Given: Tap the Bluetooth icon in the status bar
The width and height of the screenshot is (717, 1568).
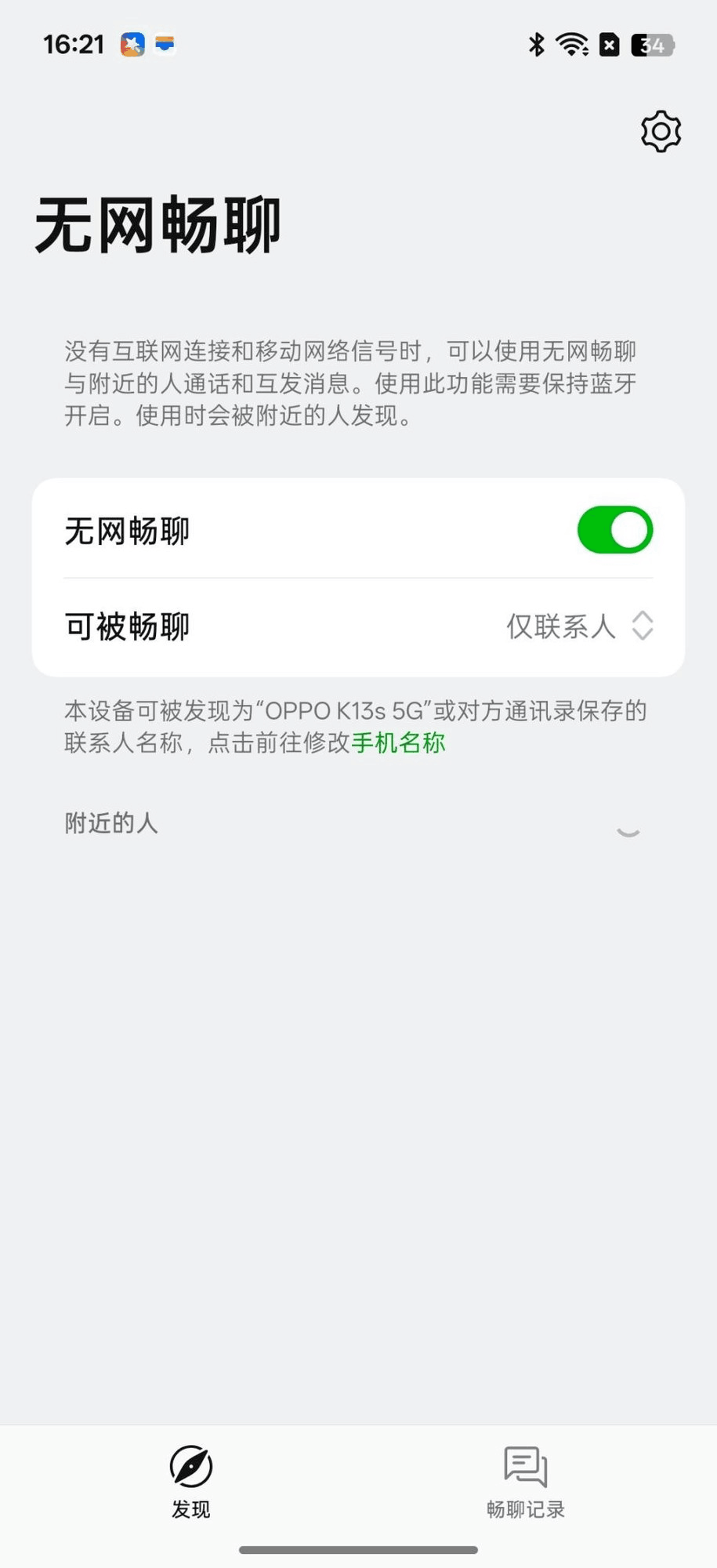Looking at the screenshot, I should pyautogui.click(x=536, y=45).
